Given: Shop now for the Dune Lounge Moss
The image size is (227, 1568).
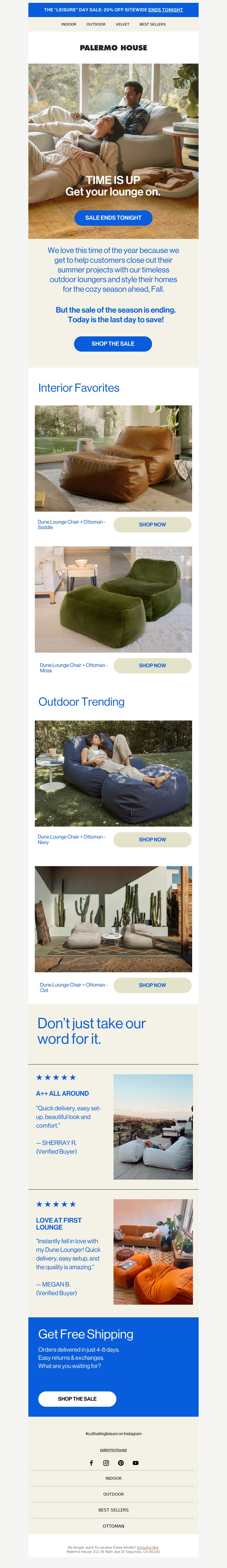Looking at the screenshot, I should (152, 665).
